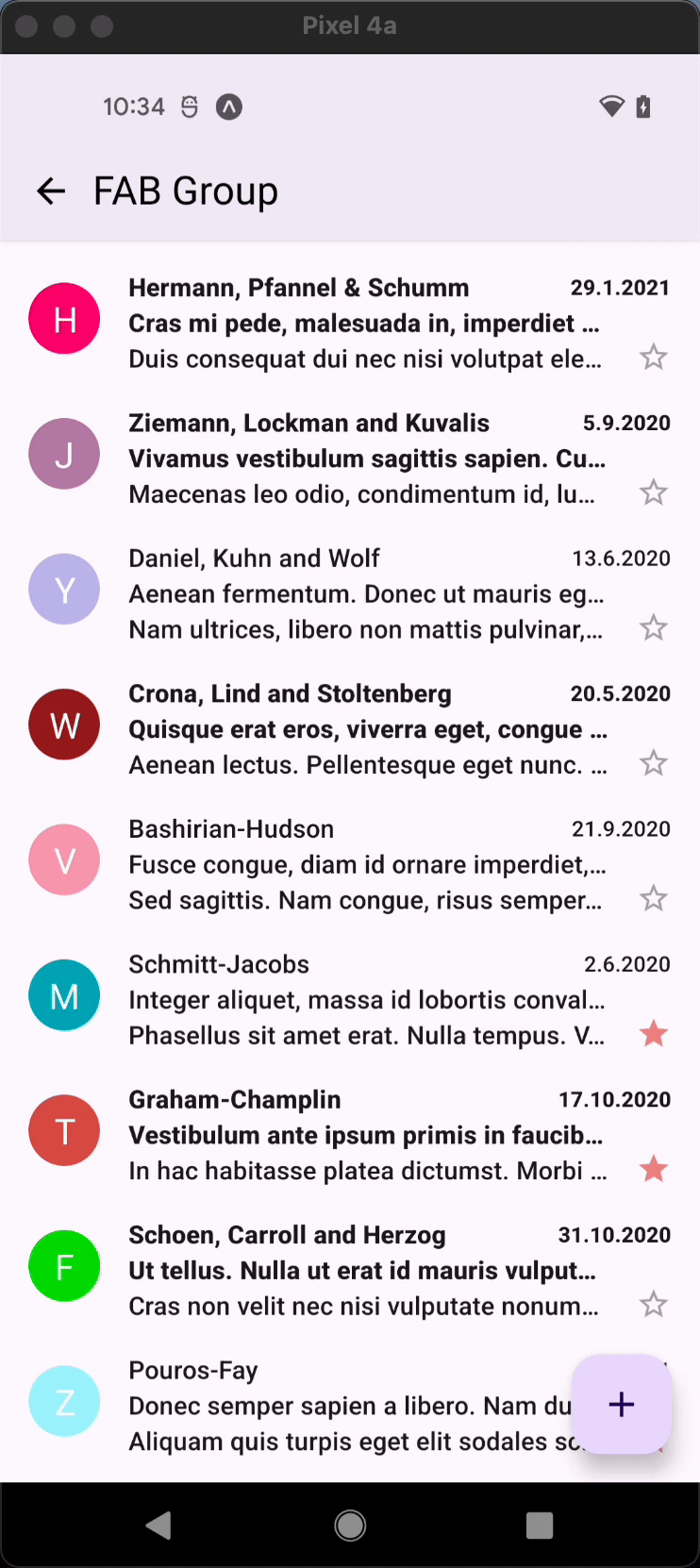Tap the system home button
The width and height of the screenshot is (700, 1568).
(350, 1526)
